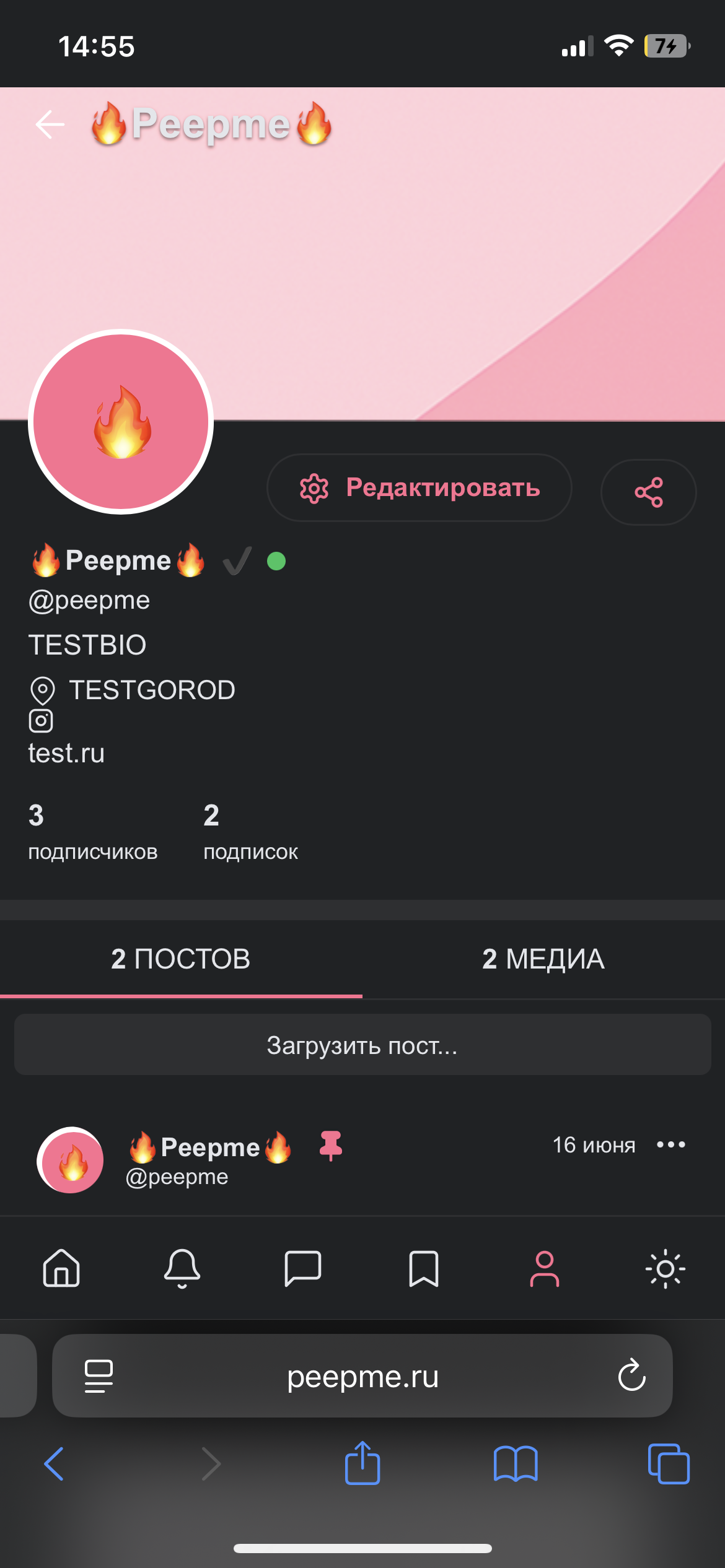Screen dimensions: 725x1568
Task: Switch to the 2 ПОСТОВ tab
Action: tap(181, 959)
